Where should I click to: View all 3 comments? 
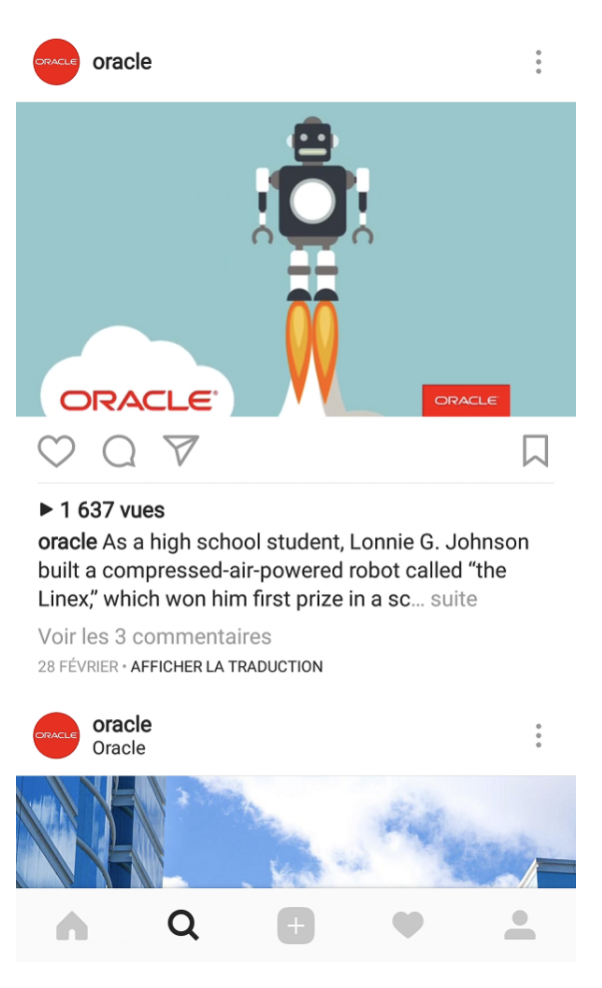pos(154,636)
